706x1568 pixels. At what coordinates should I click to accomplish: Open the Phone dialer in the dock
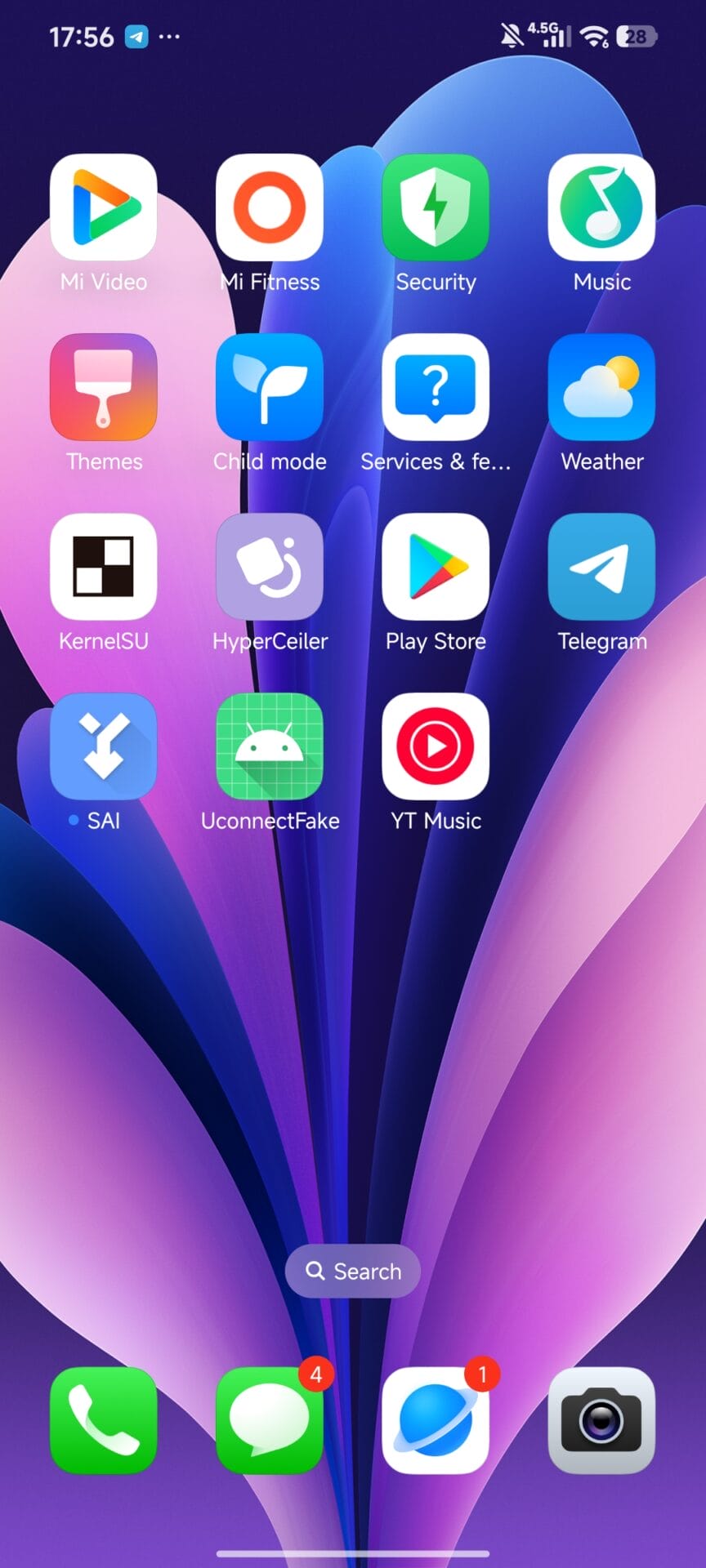click(104, 1420)
